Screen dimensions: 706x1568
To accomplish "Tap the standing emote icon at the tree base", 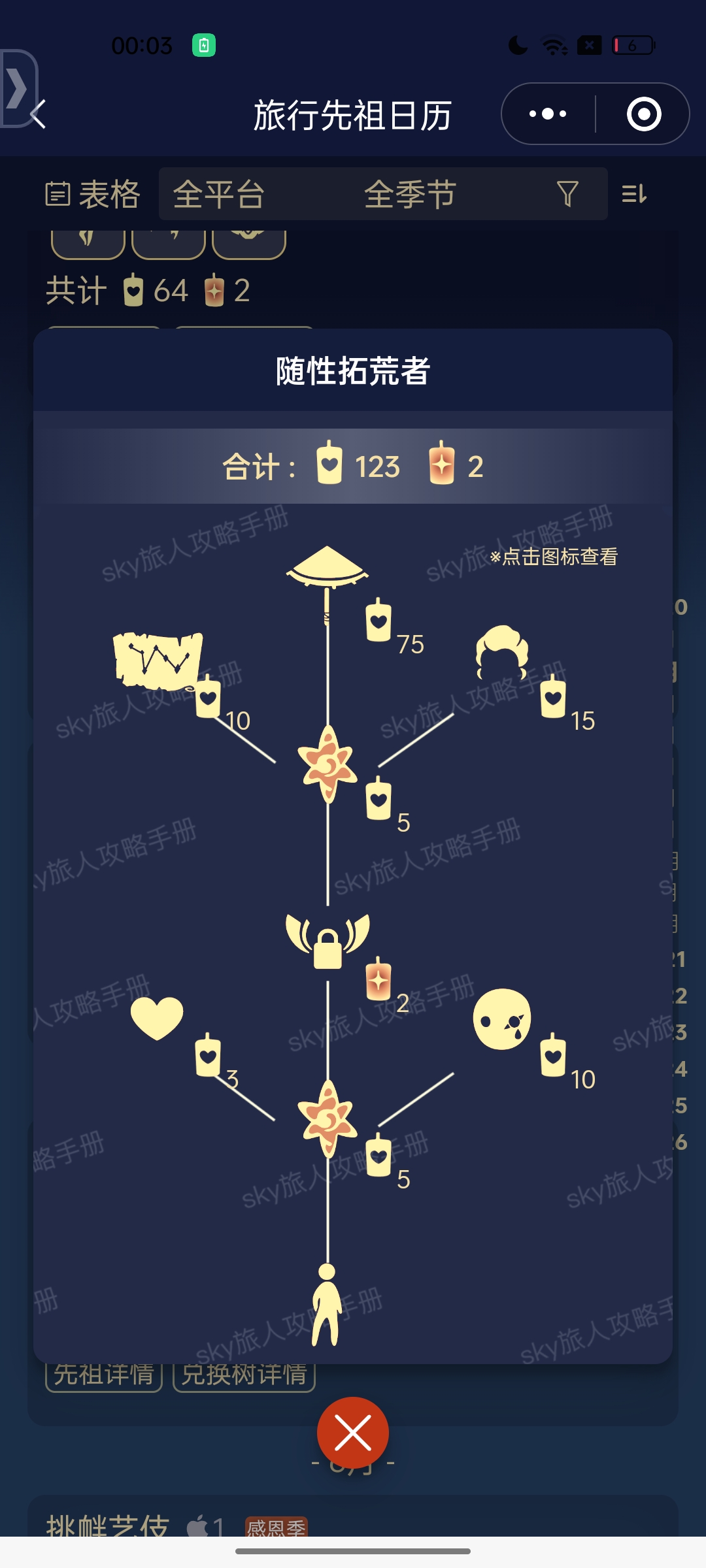I will click(327, 1305).
